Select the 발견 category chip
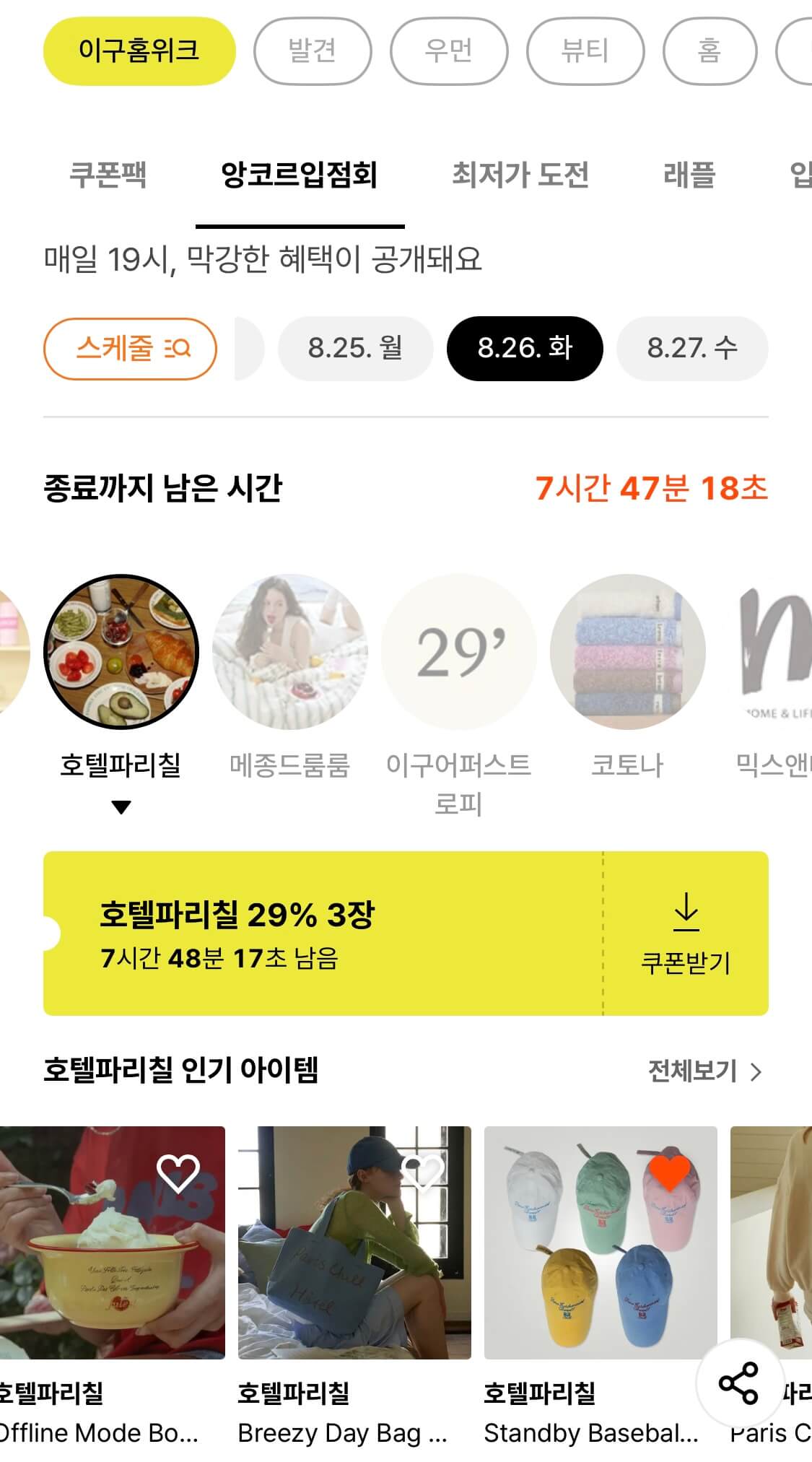The width and height of the screenshot is (812, 1462). point(313,51)
